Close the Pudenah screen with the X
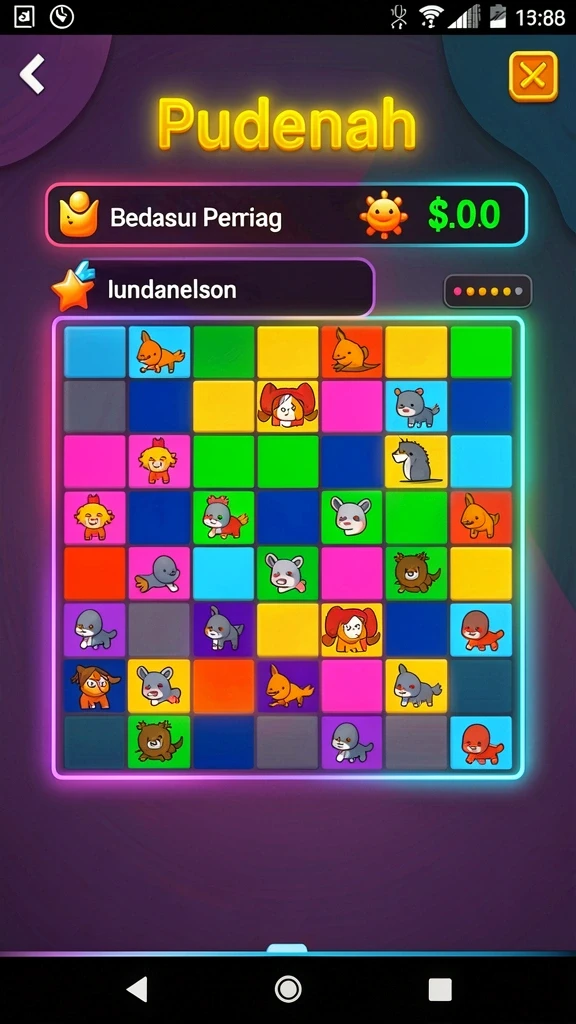576x1024 pixels. (534, 76)
